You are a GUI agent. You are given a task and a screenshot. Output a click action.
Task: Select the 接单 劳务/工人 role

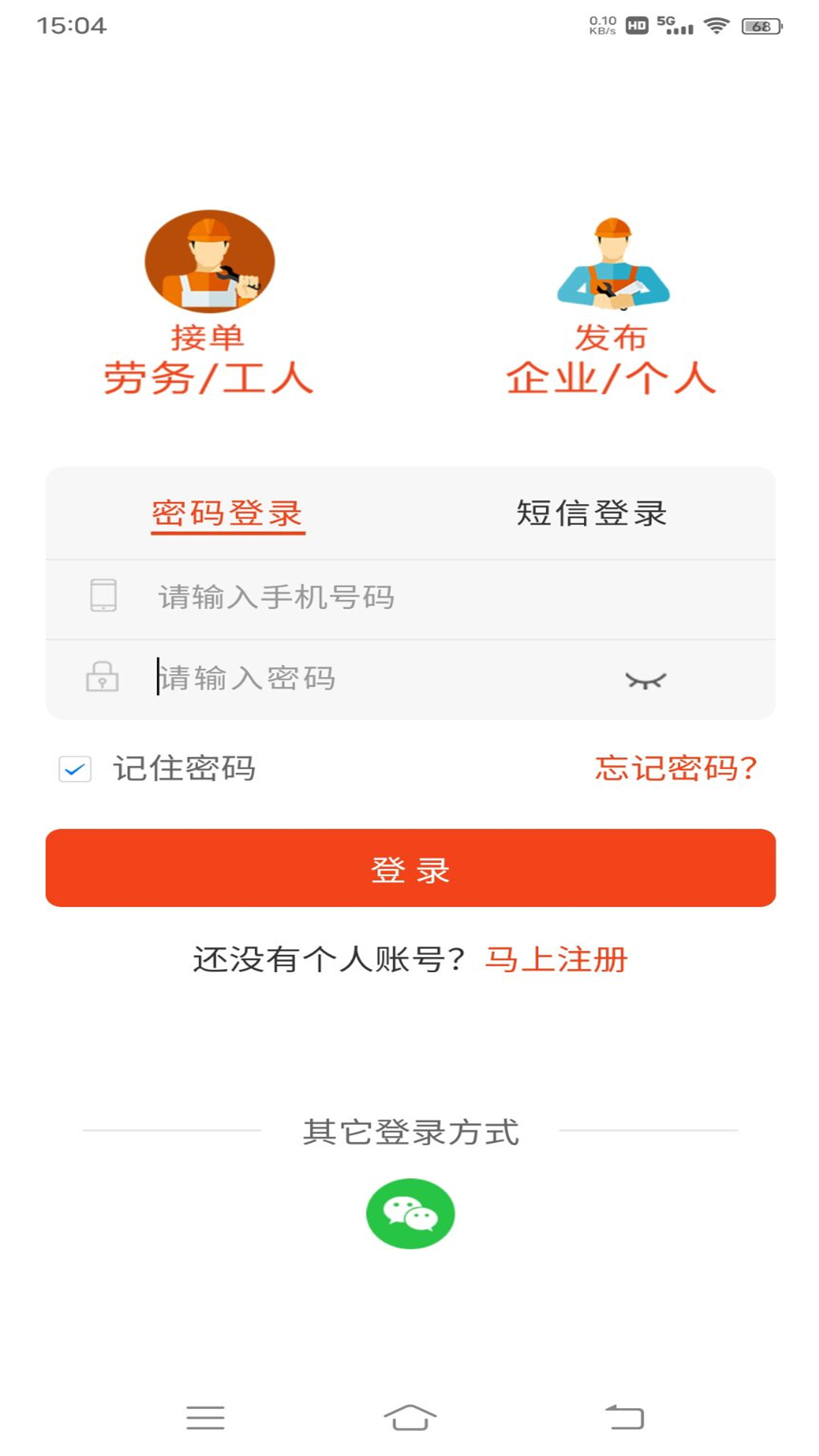point(209,303)
